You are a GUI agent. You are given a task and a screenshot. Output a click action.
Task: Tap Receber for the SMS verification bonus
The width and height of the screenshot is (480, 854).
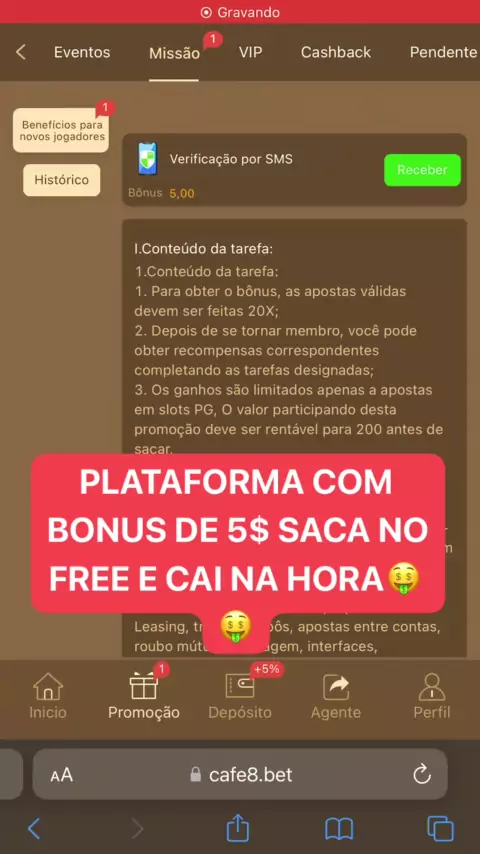422,170
